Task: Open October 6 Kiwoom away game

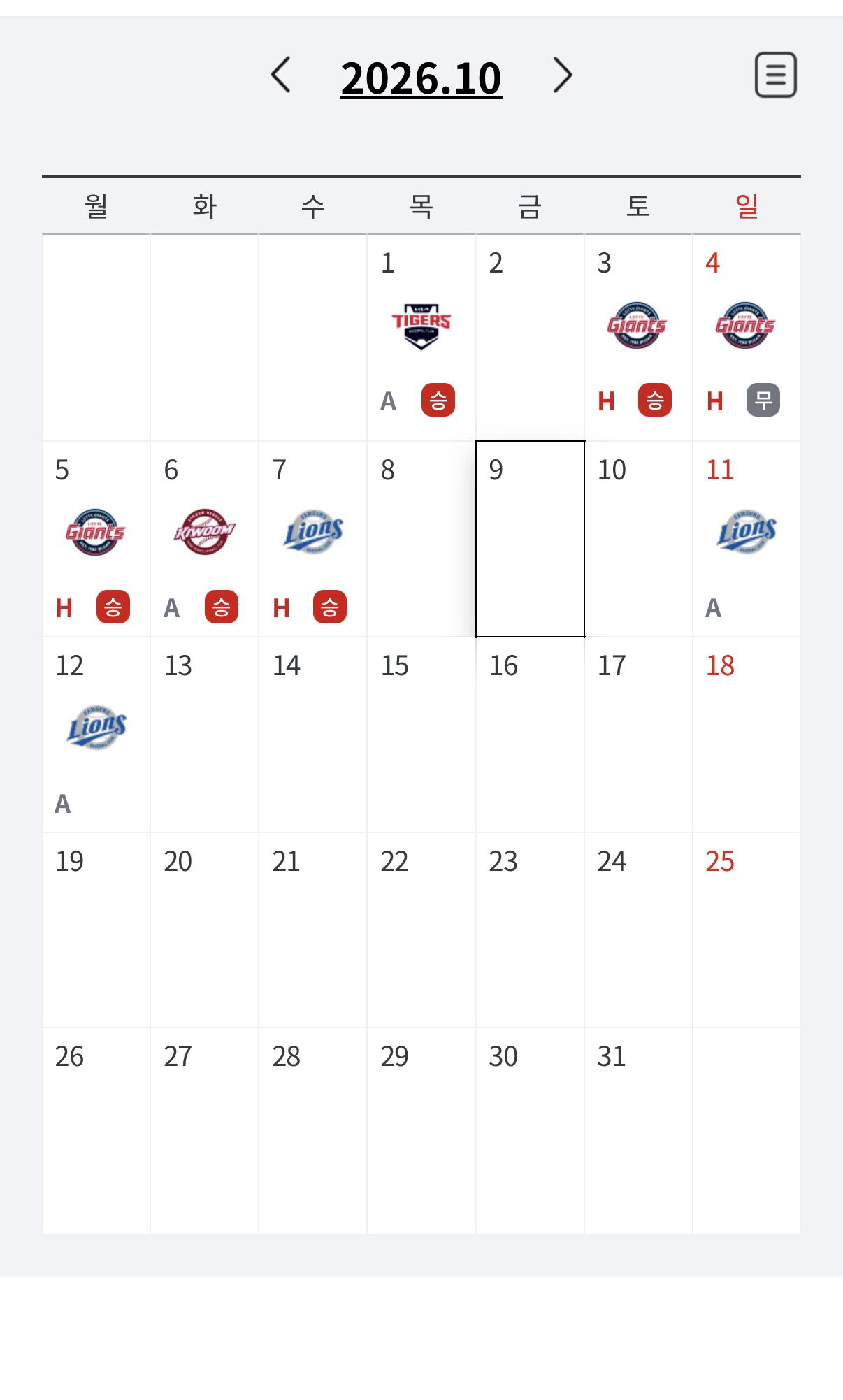Action: [x=205, y=539]
